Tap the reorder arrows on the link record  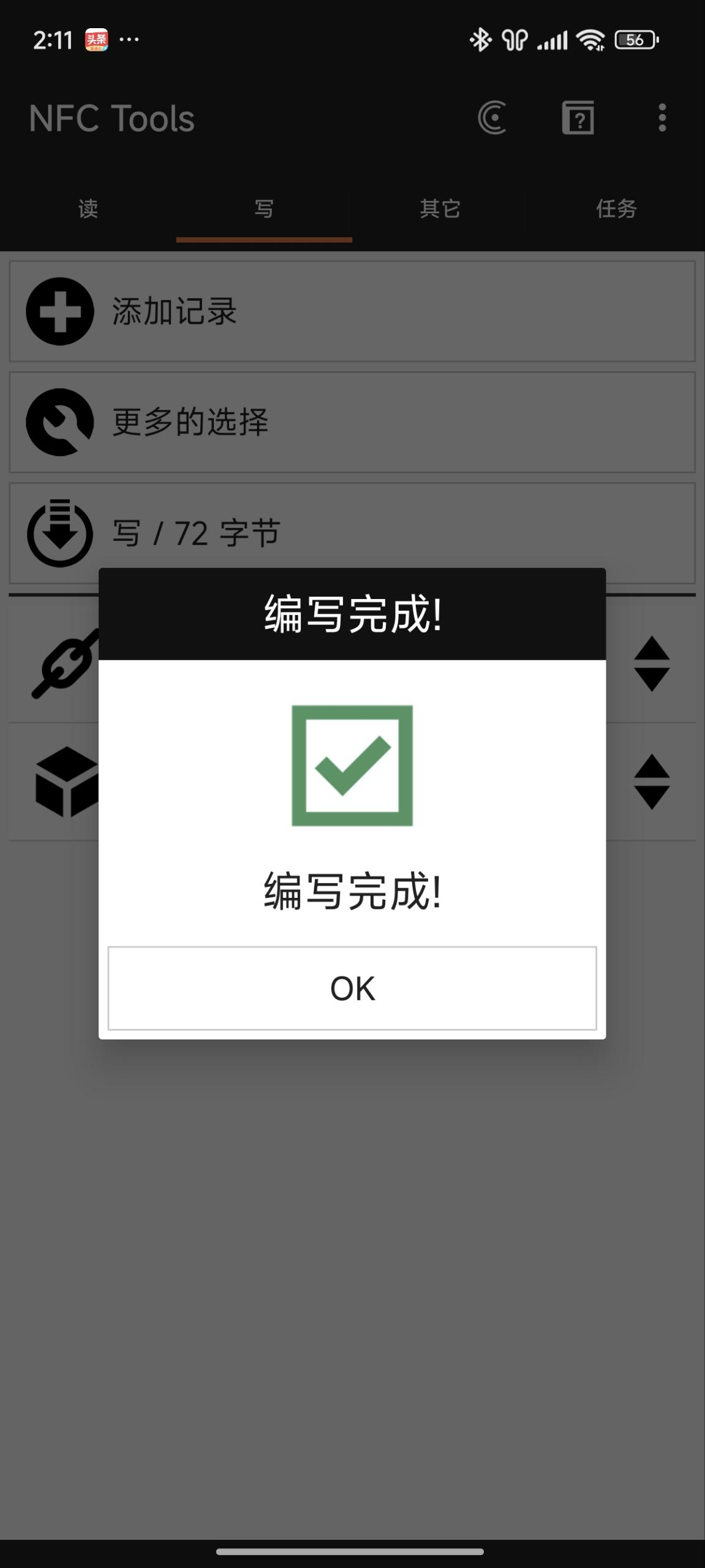(651, 664)
